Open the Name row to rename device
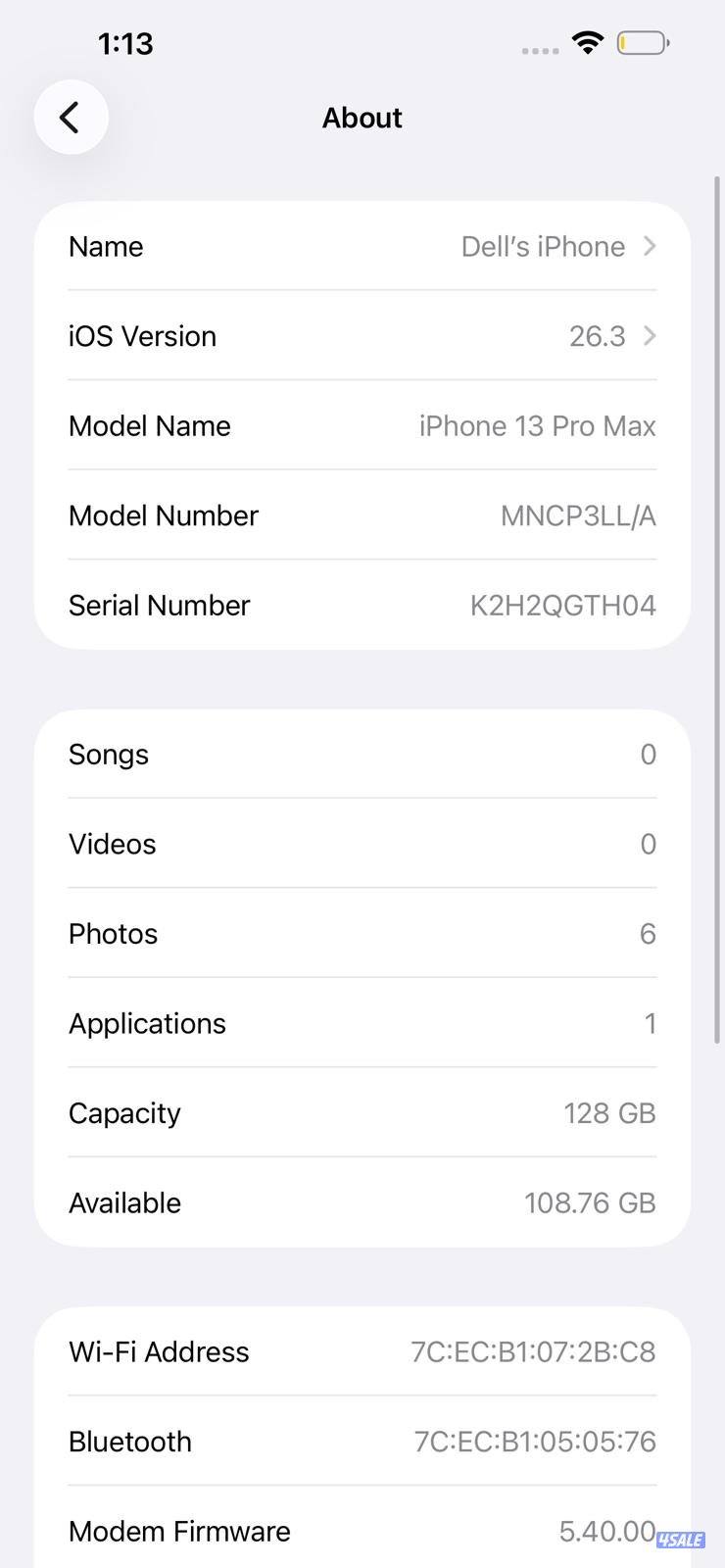The height and width of the screenshot is (1568, 725). 362,246
